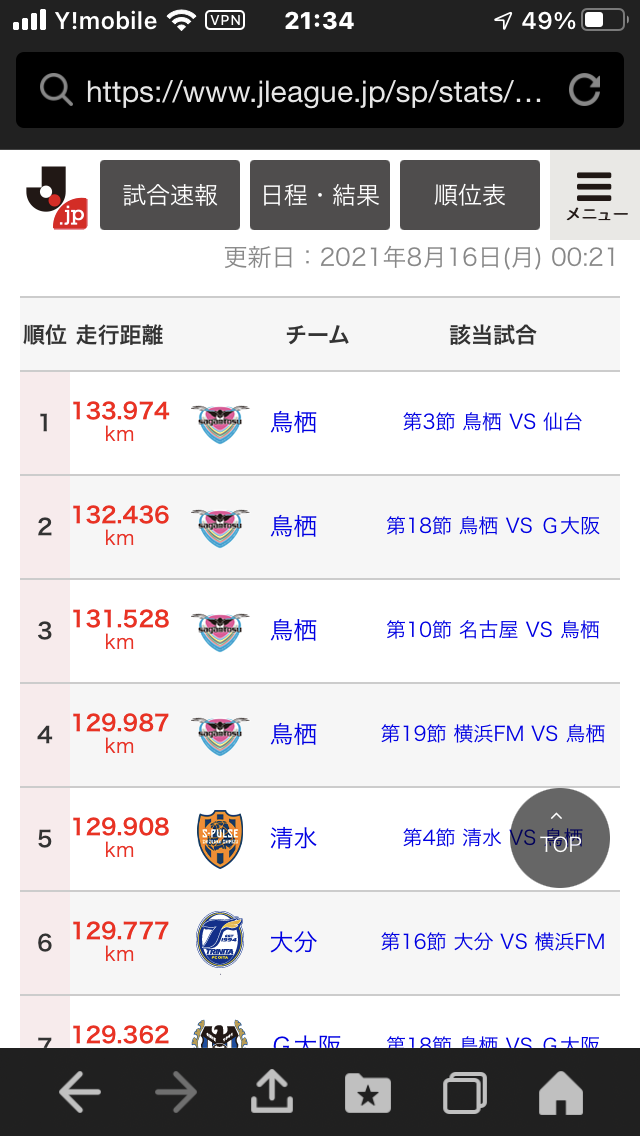Open match 第3節 鳥栖 VS 仙台
Screen dimensions: 640x1136
click(493, 422)
